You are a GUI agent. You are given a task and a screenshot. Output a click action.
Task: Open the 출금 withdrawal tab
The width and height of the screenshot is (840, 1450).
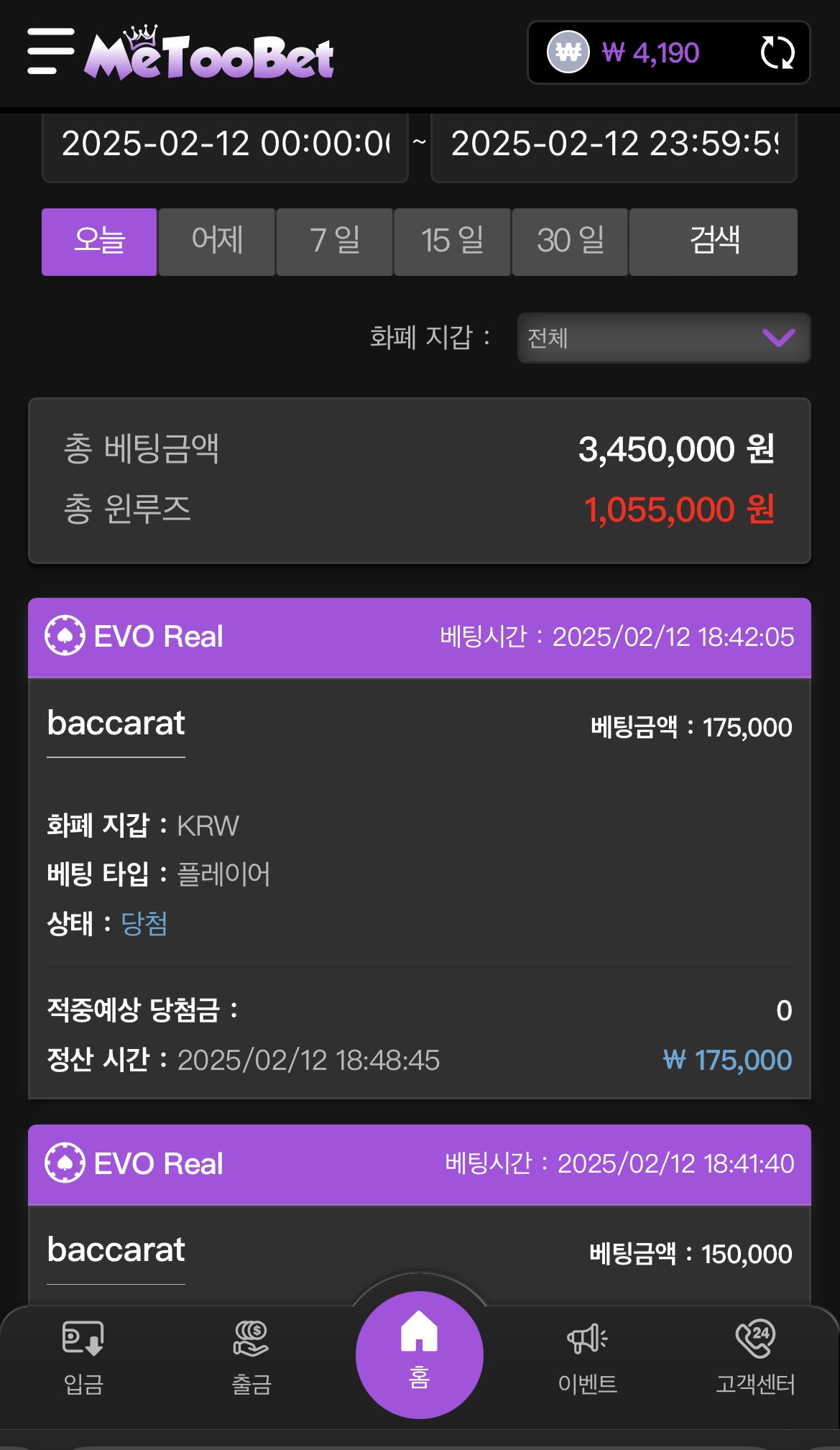click(251, 1358)
